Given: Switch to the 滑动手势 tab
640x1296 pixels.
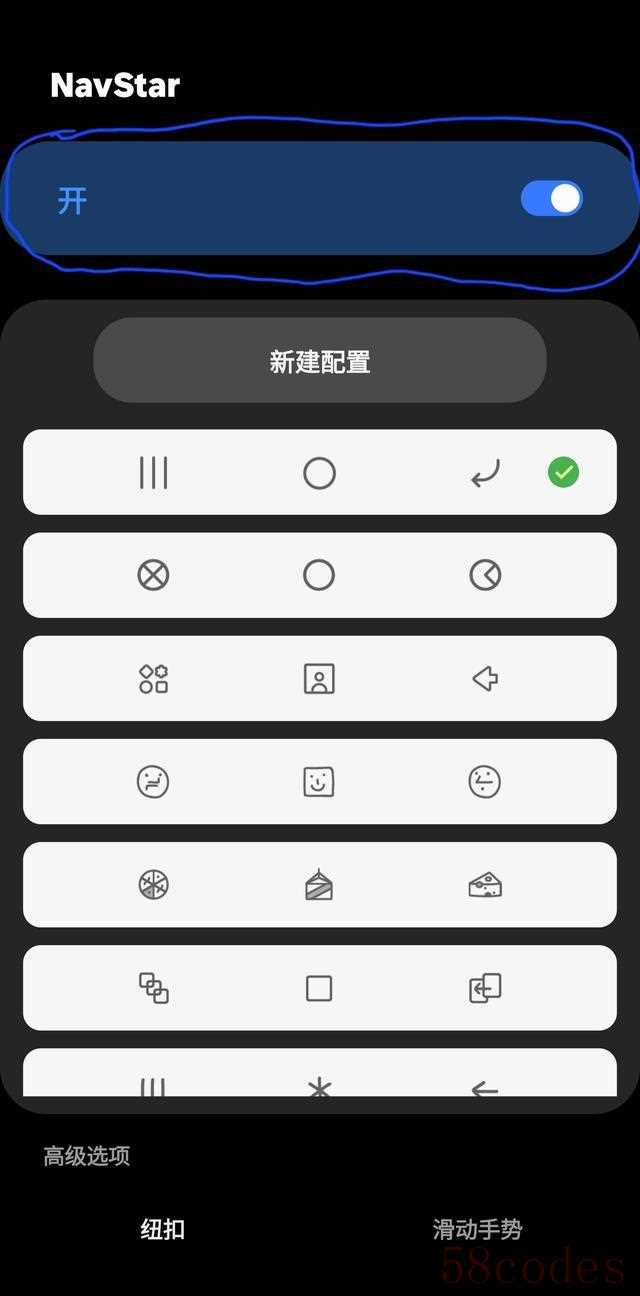Looking at the screenshot, I should coord(477,1229).
